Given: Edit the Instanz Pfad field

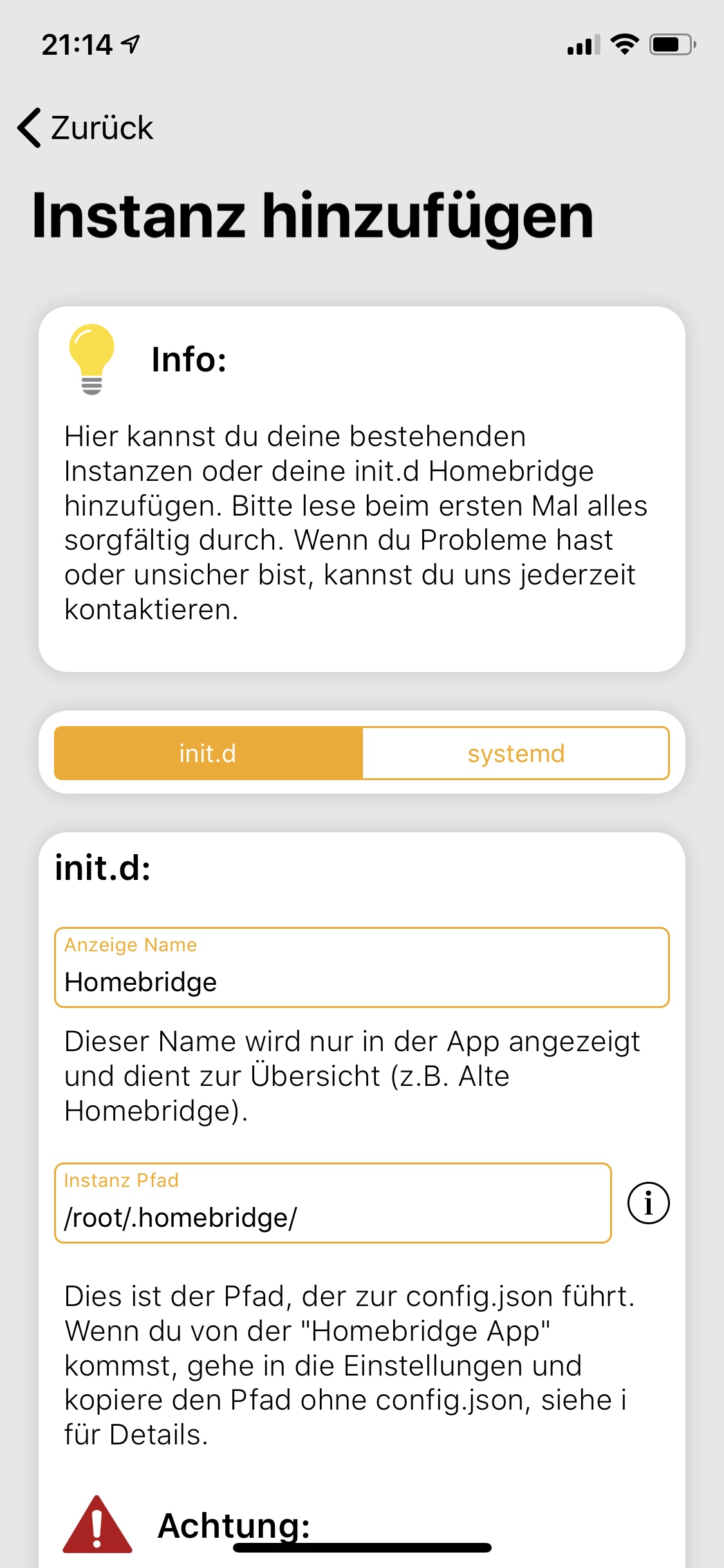Looking at the screenshot, I should pyautogui.click(x=333, y=1204).
